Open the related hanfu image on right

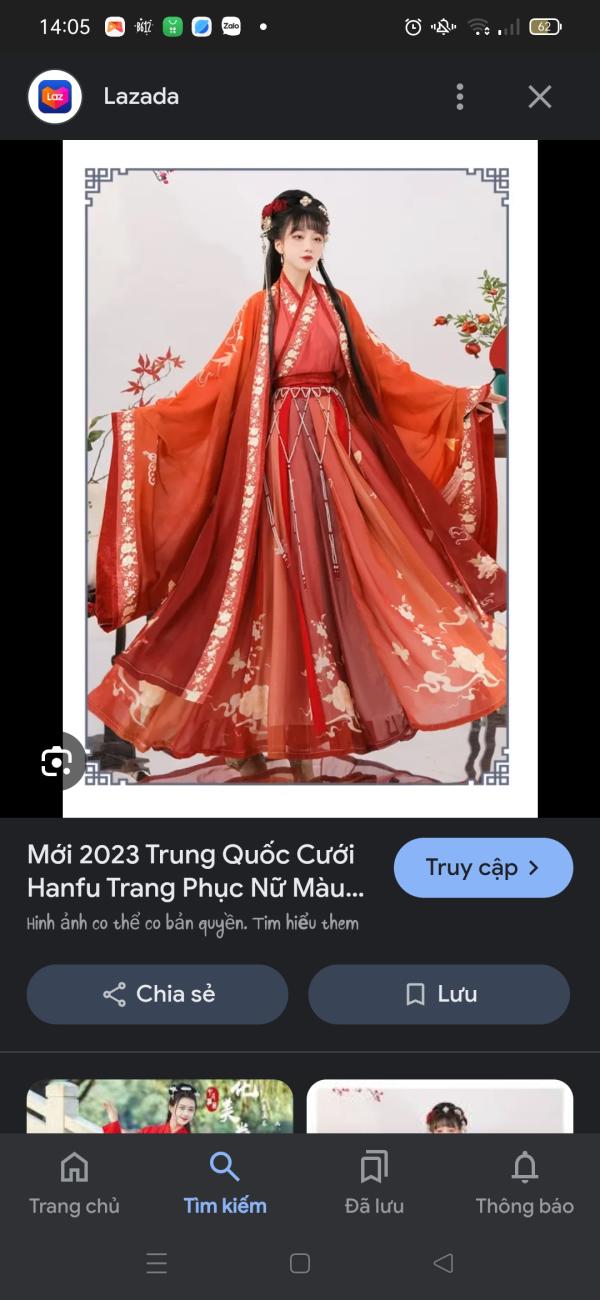pos(440,1106)
